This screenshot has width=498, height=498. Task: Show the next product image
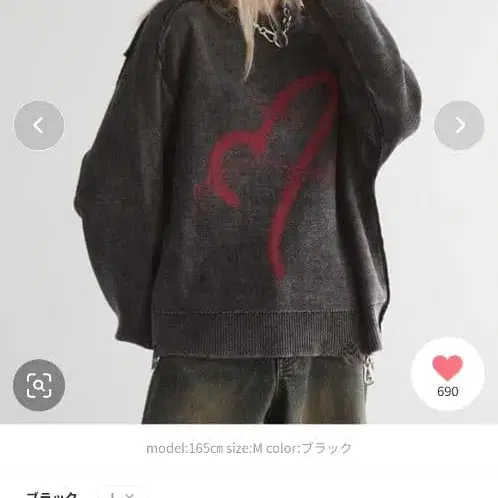point(459,125)
